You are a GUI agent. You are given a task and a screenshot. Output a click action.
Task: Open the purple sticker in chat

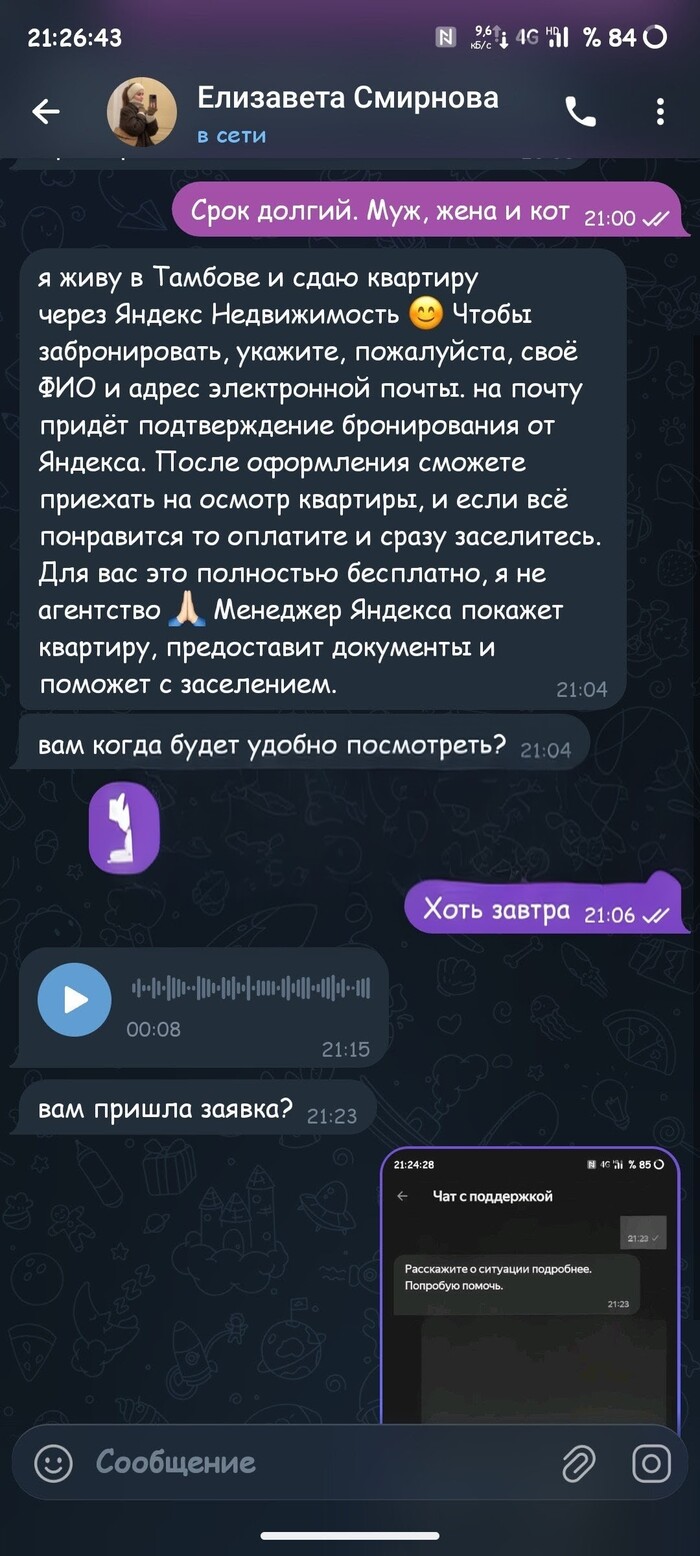pos(124,827)
